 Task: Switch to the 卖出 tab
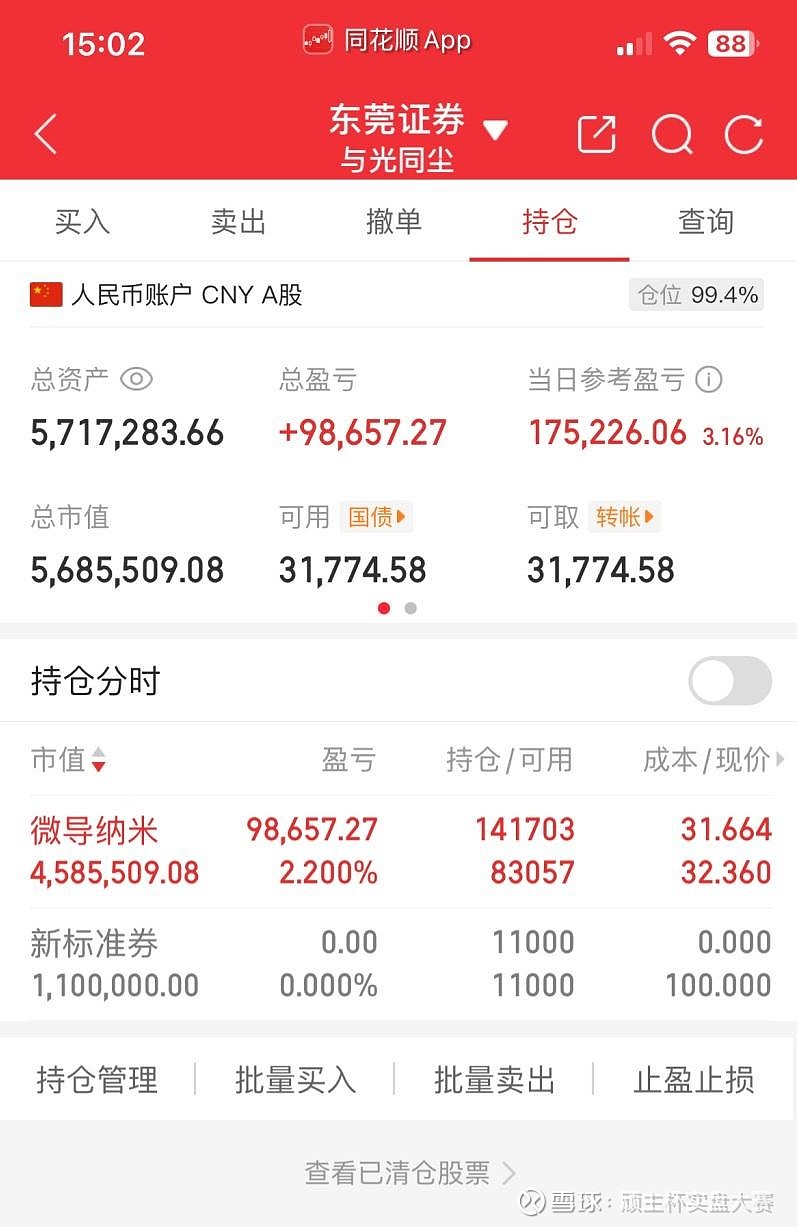(237, 222)
